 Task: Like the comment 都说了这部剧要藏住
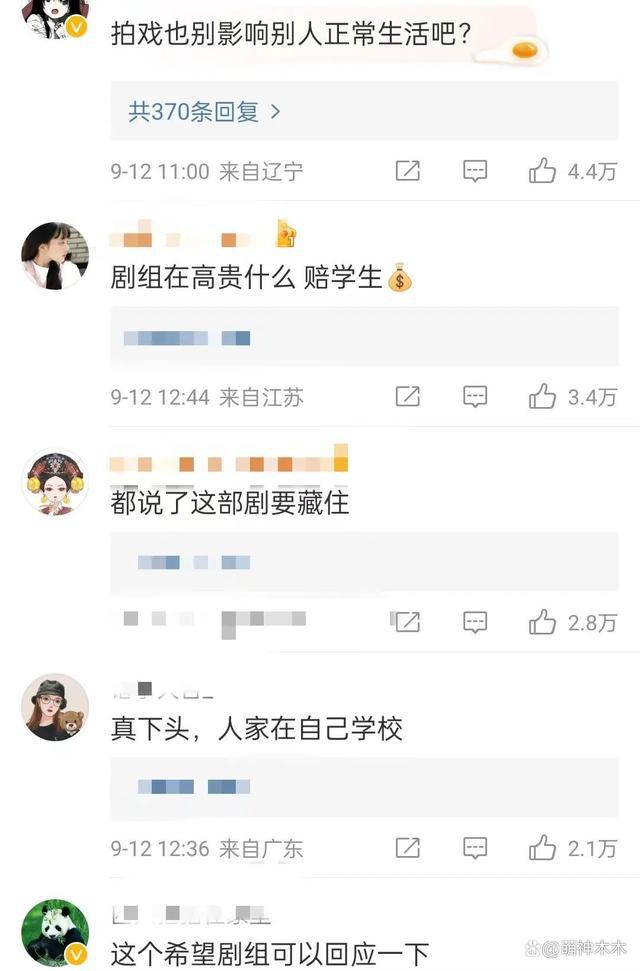pos(543,622)
